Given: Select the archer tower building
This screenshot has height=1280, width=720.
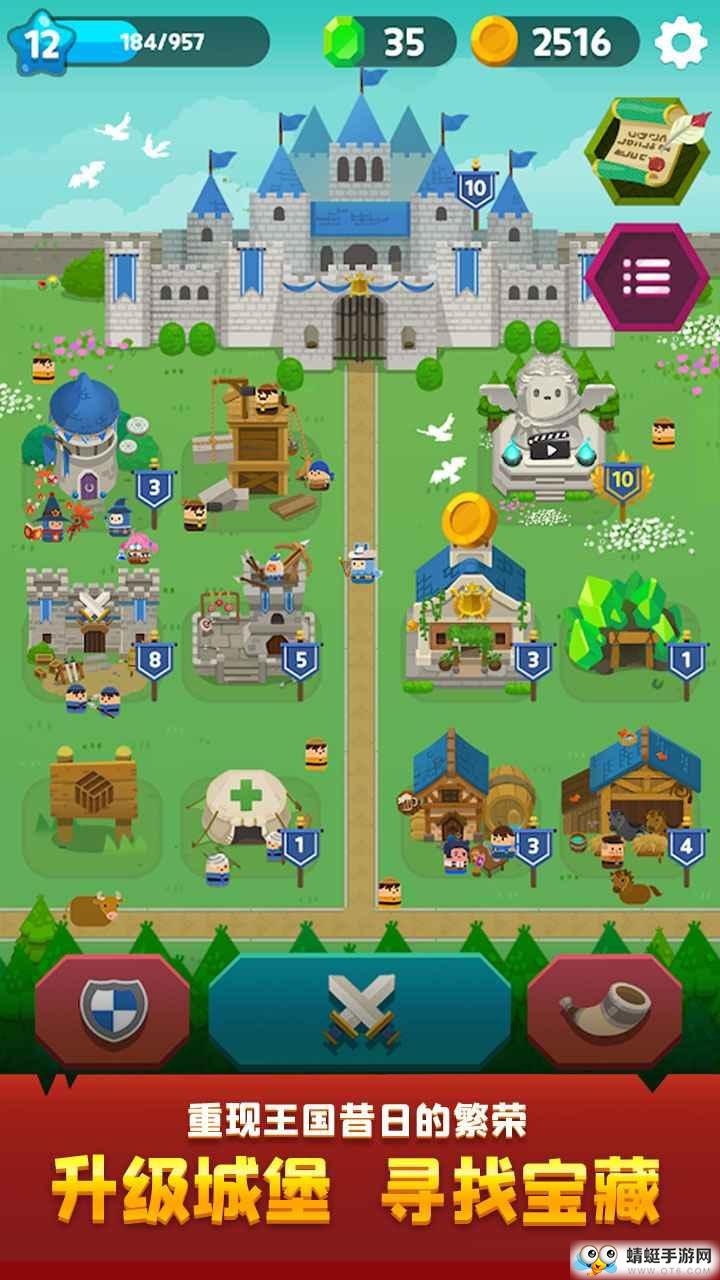Looking at the screenshot, I should coord(258,620).
